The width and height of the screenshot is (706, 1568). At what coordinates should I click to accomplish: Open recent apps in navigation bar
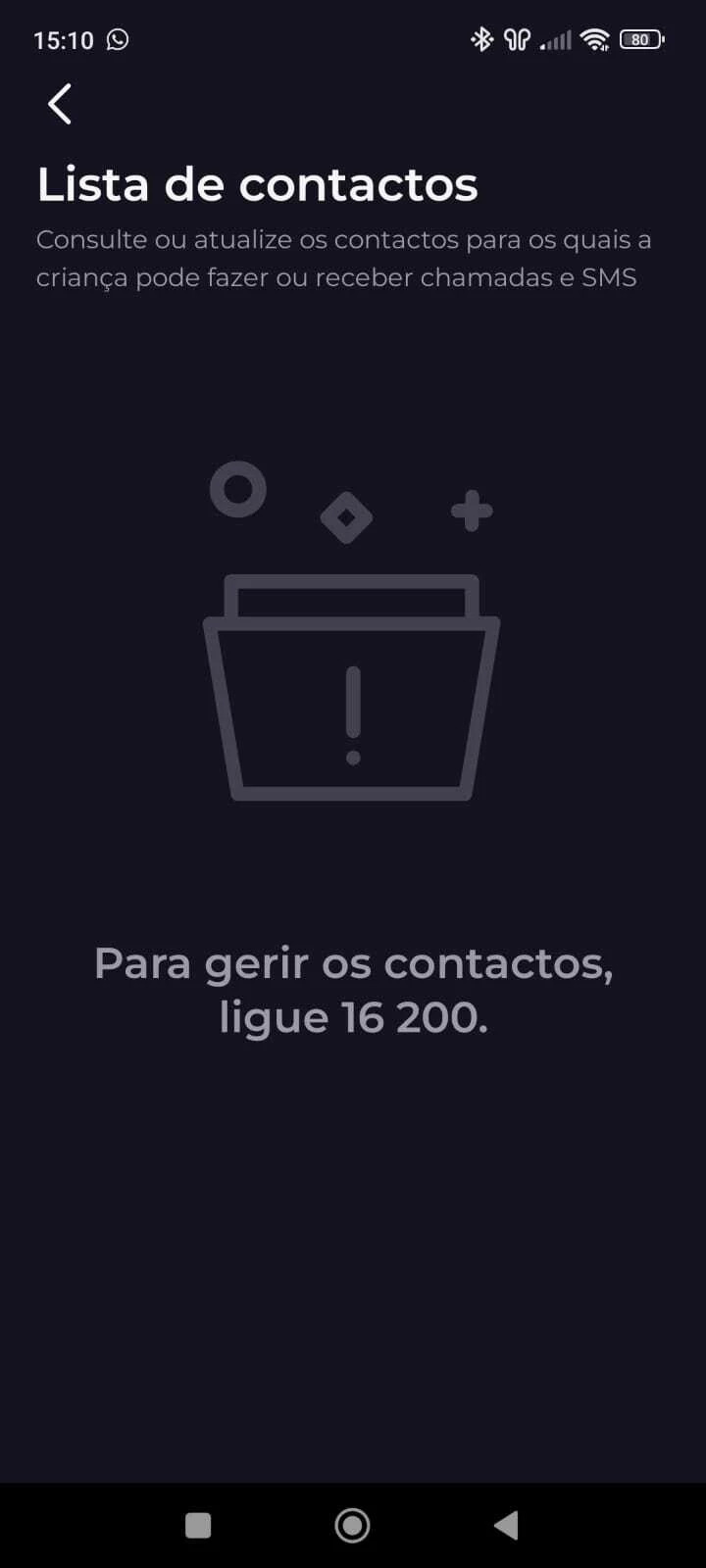coord(198,1525)
